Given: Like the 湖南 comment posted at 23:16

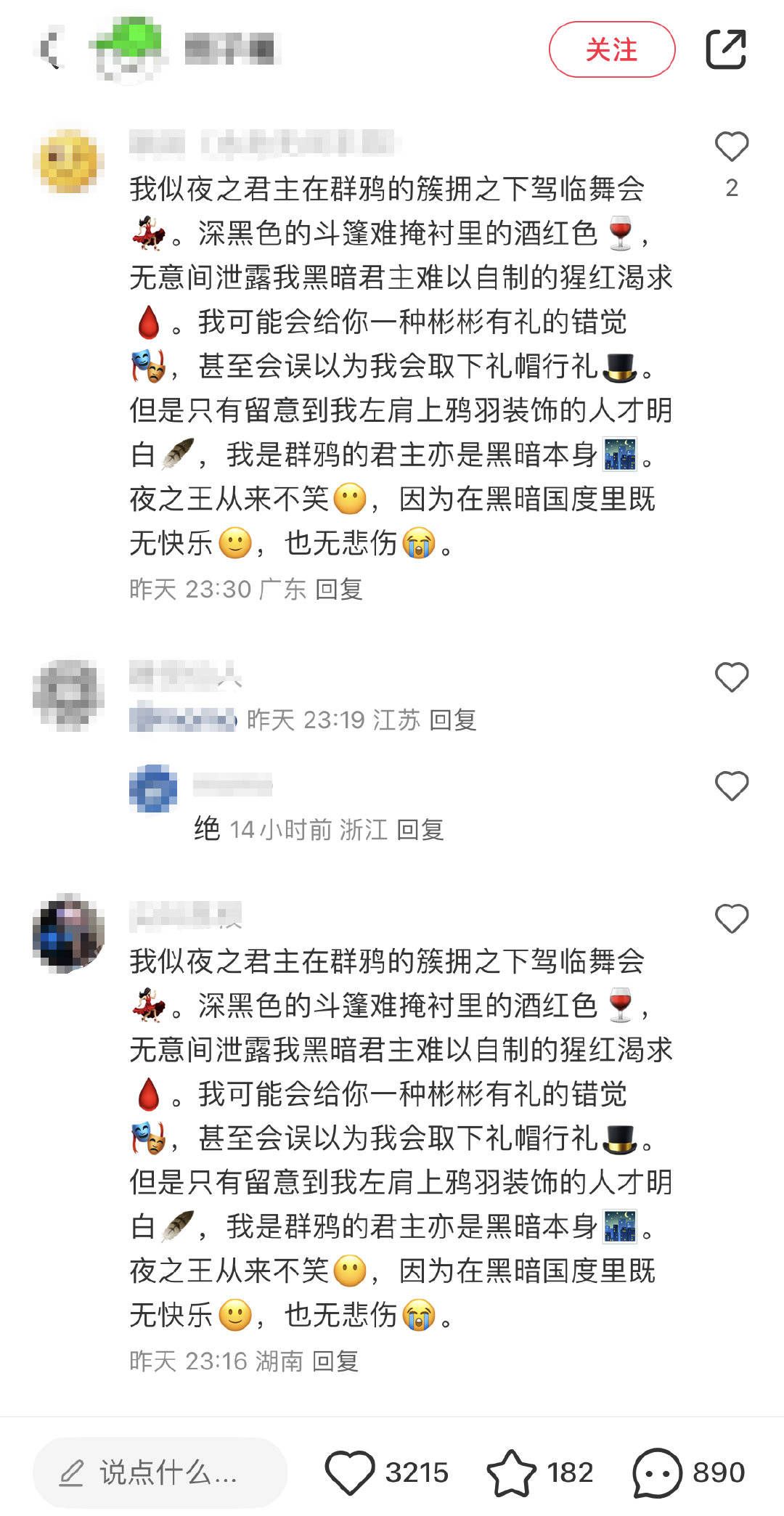Looking at the screenshot, I should point(731,918).
